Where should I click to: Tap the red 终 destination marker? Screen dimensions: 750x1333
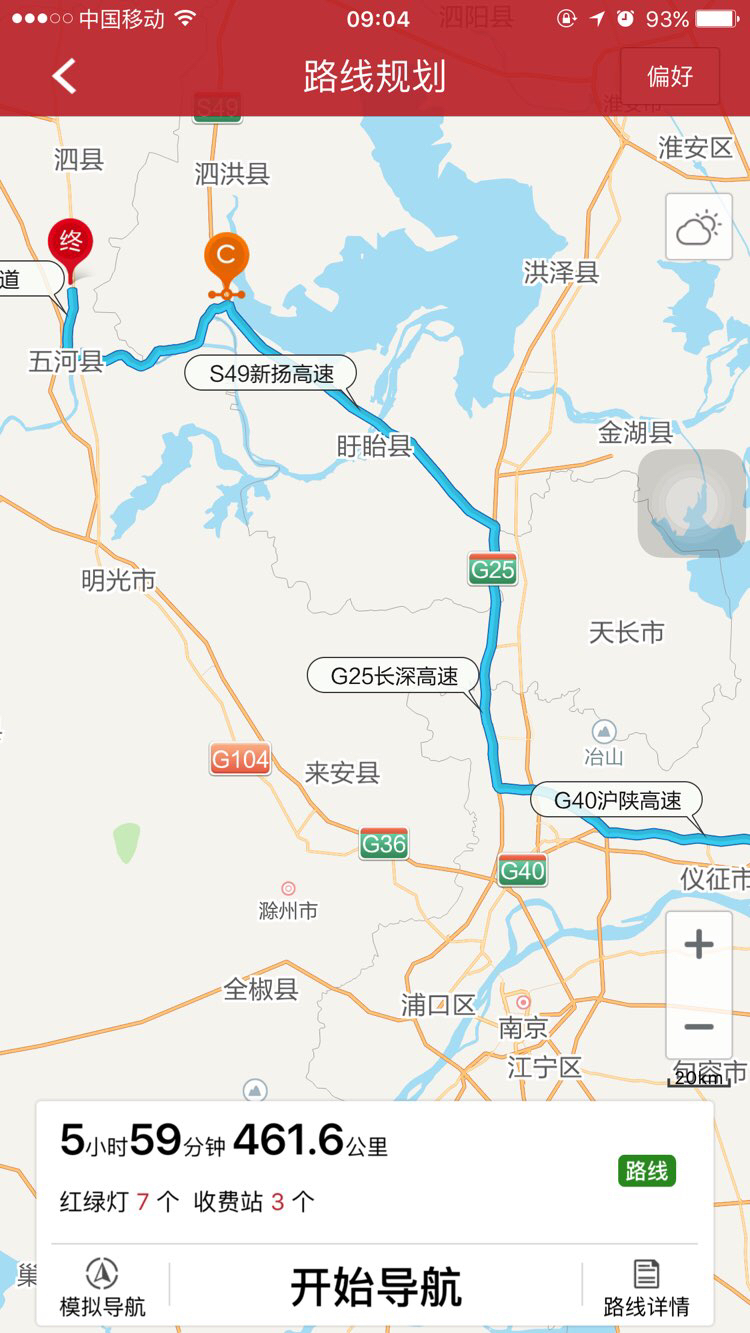(70, 252)
